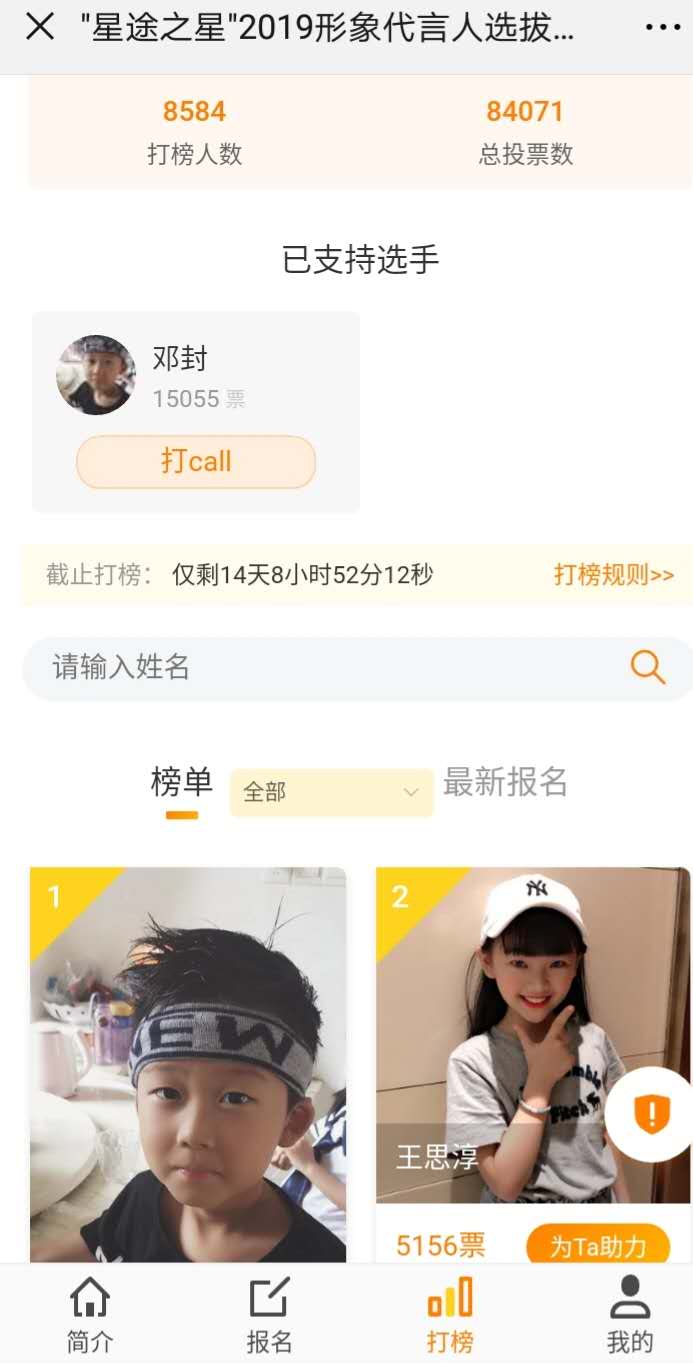Open the three-dot overflow menu
Viewport: 693px width, 1363px height.
coord(663,27)
